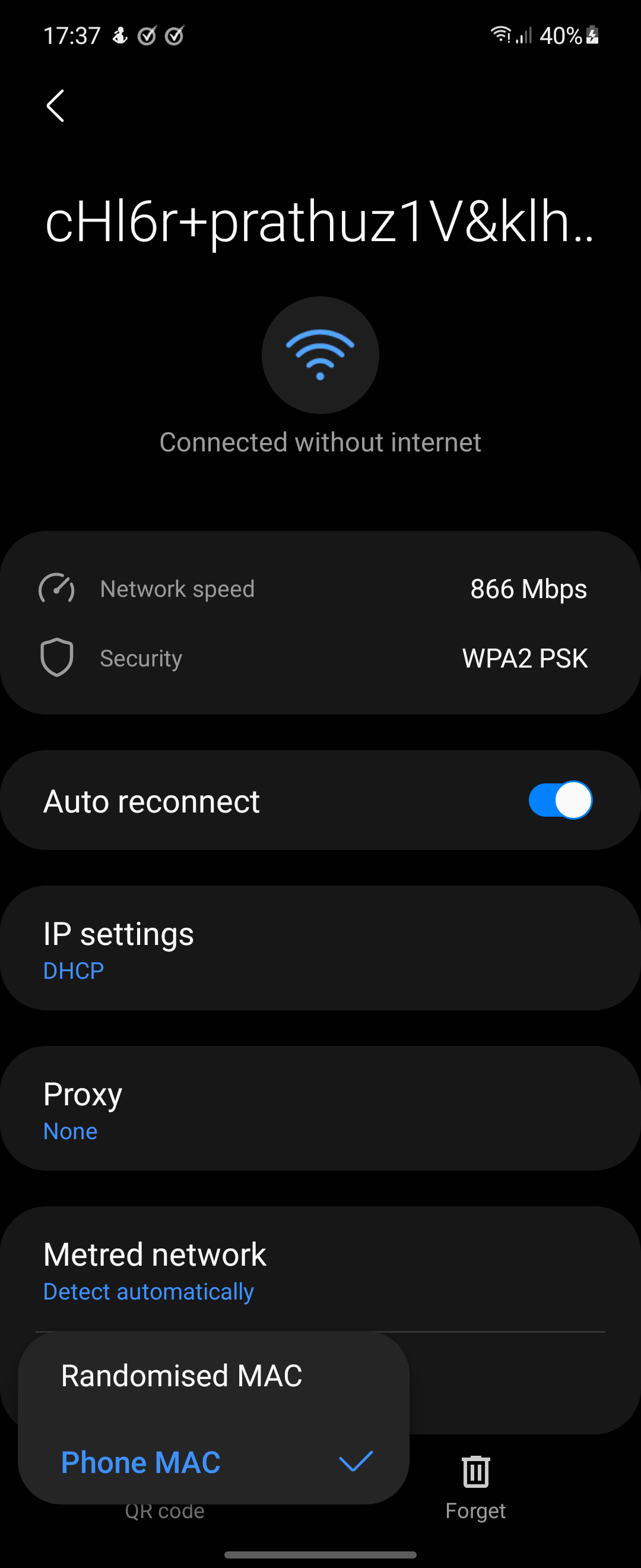The height and width of the screenshot is (1568, 641).
Task: Turn off the Auto reconnect switch
Action: tap(560, 801)
